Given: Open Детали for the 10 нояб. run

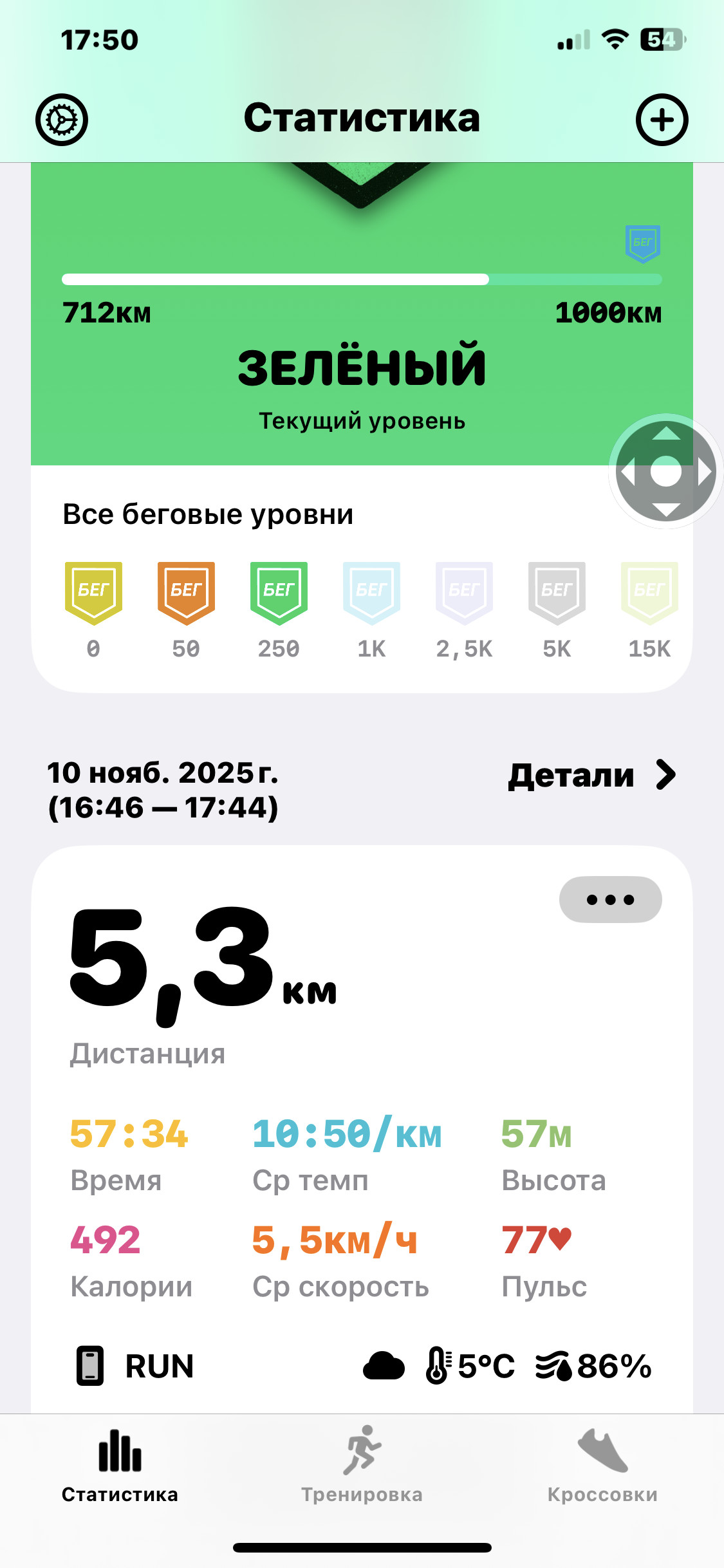Looking at the screenshot, I should pyautogui.click(x=592, y=775).
